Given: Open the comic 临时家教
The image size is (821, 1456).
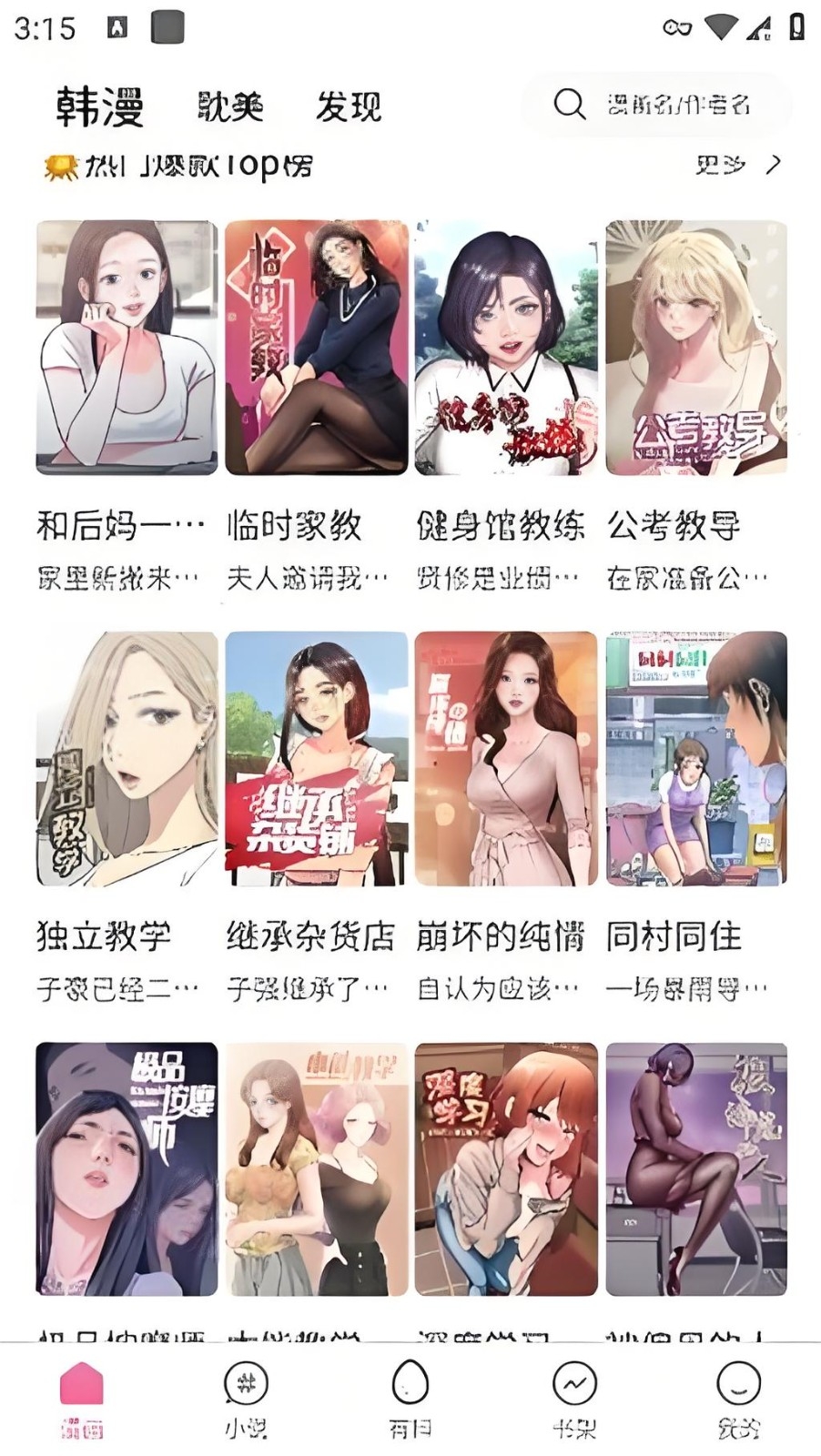Looking at the screenshot, I should [316, 348].
